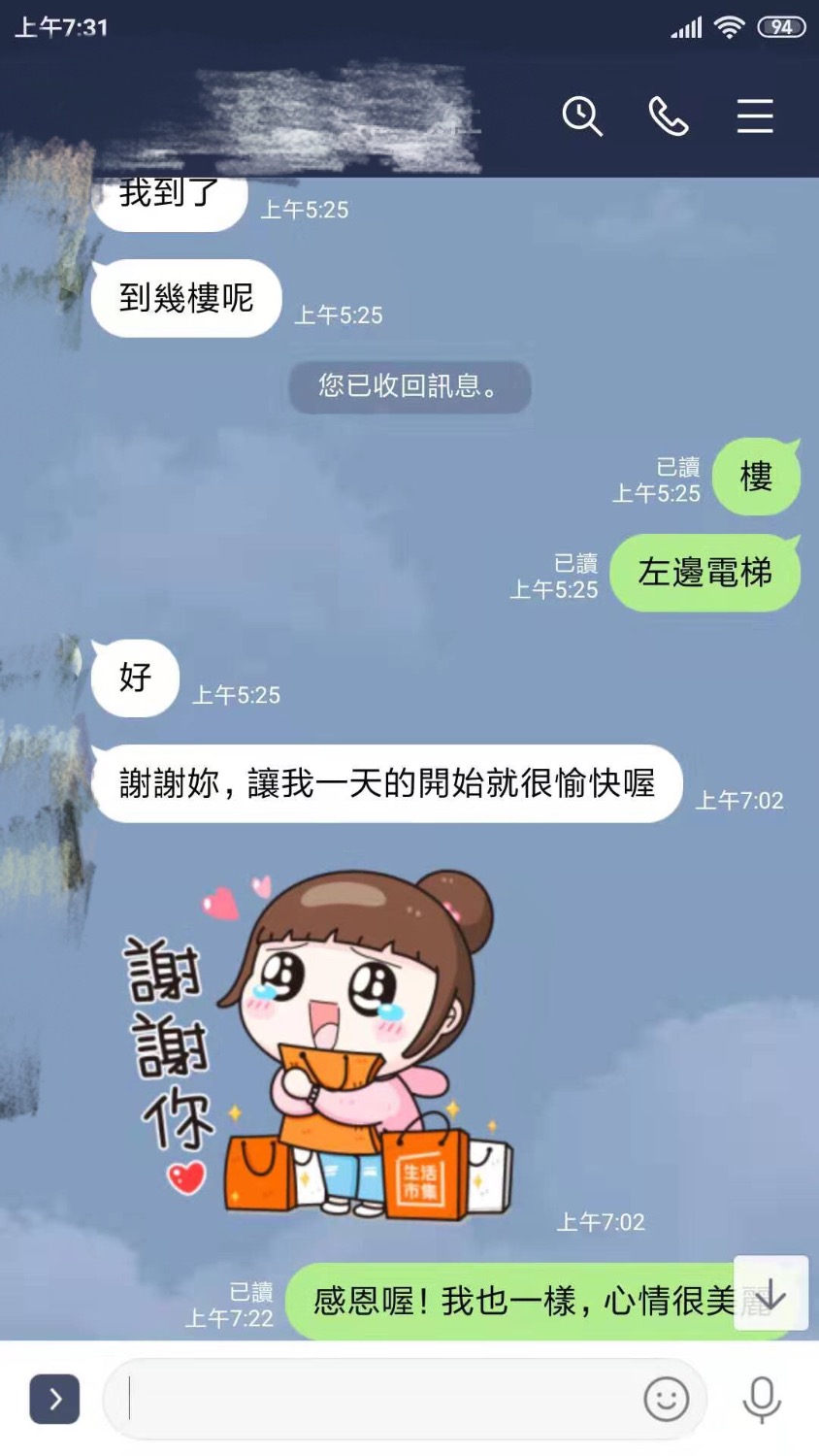The width and height of the screenshot is (819, 1456).
Task: Jump to the latest message
Action: coord(770,1293)
